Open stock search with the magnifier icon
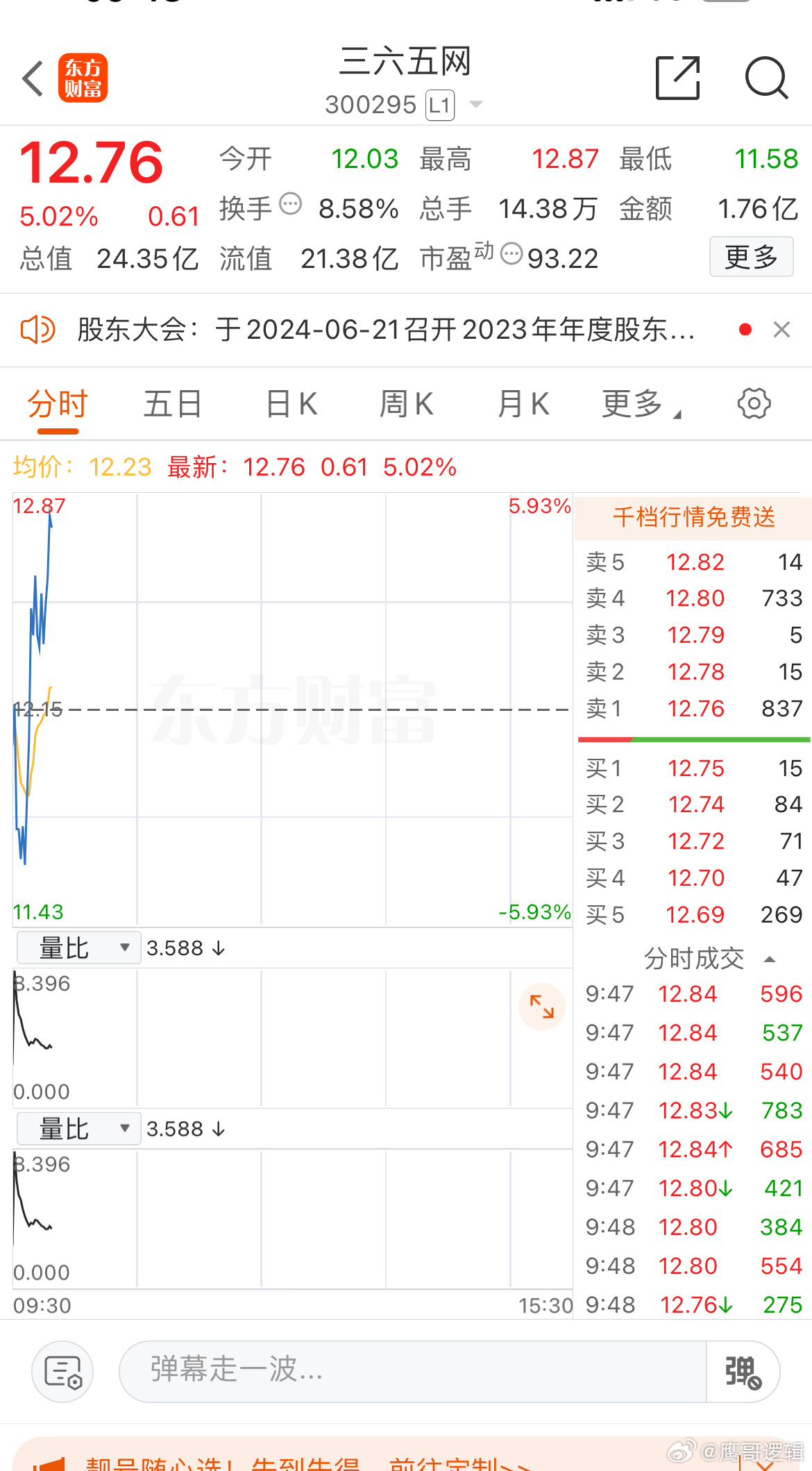Viewport: 812px width, 1471px height. point(766,78)
